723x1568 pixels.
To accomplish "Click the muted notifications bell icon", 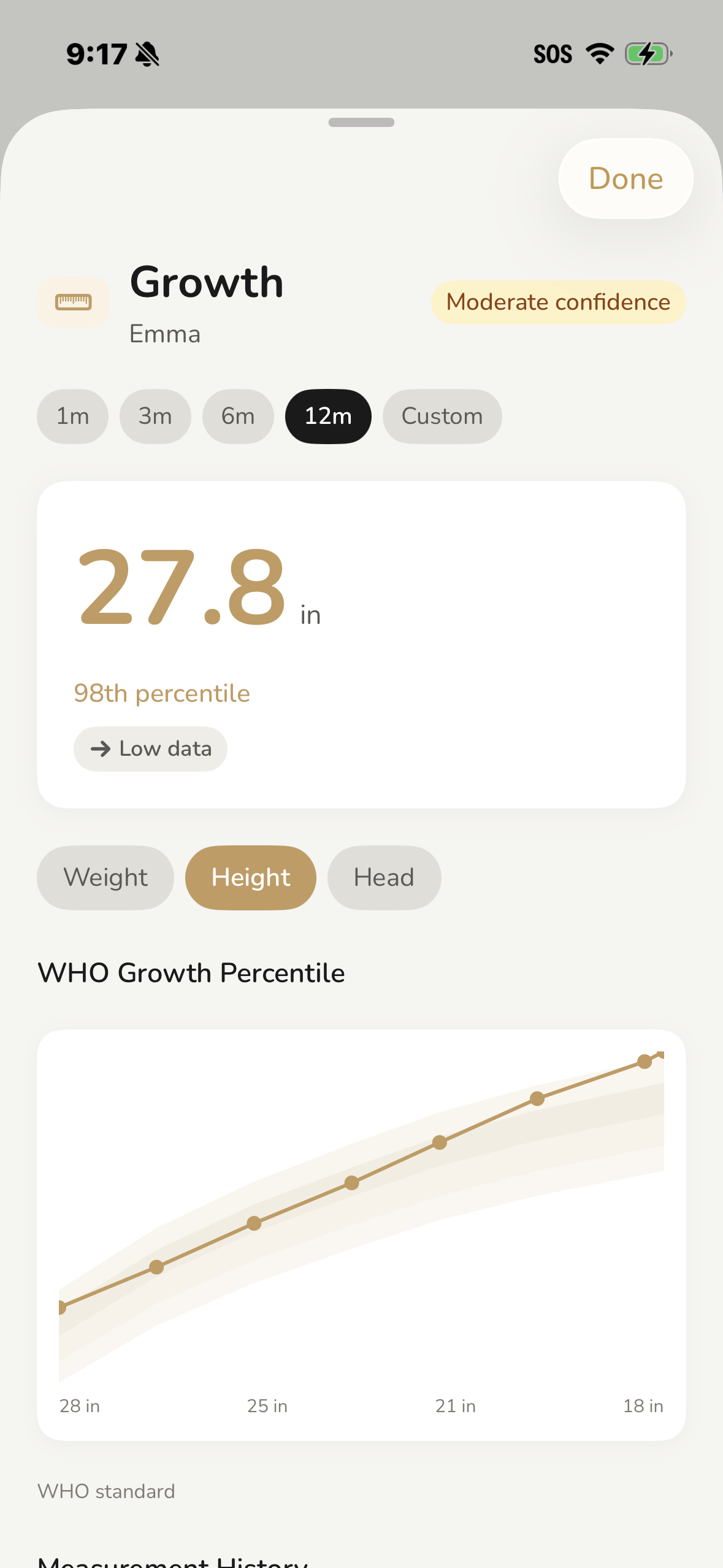I will pos(147,54).
